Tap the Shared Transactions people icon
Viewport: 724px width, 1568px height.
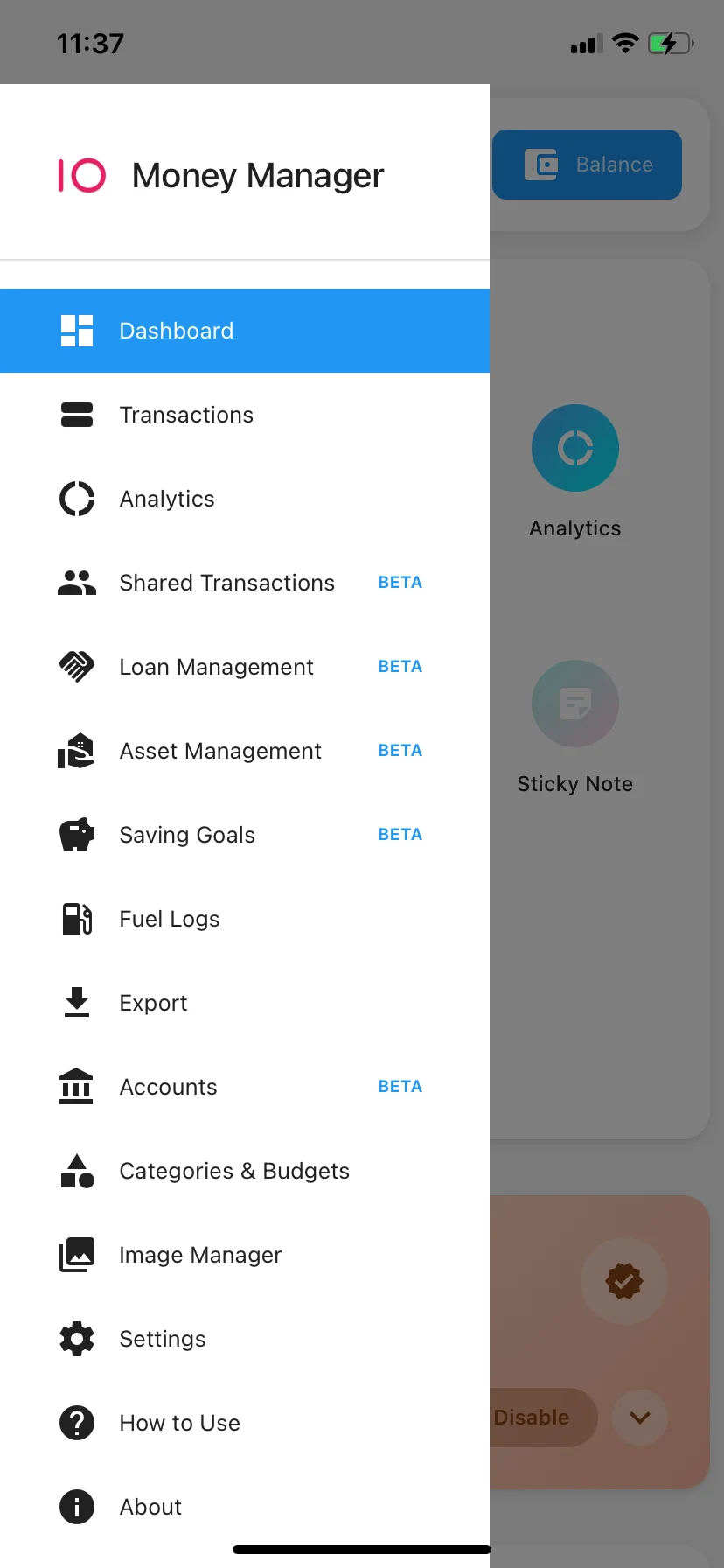tap(77, 582)
